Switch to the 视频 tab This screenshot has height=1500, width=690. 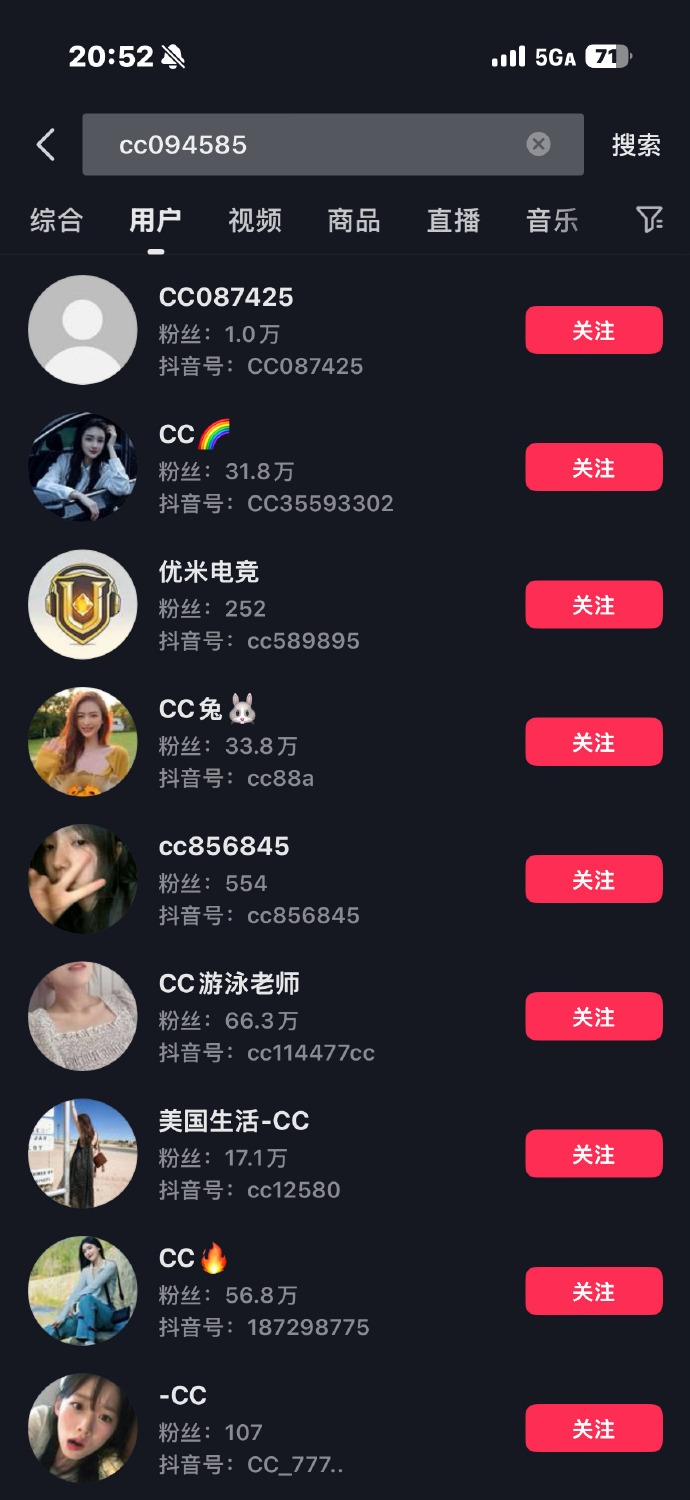point(255,220)
